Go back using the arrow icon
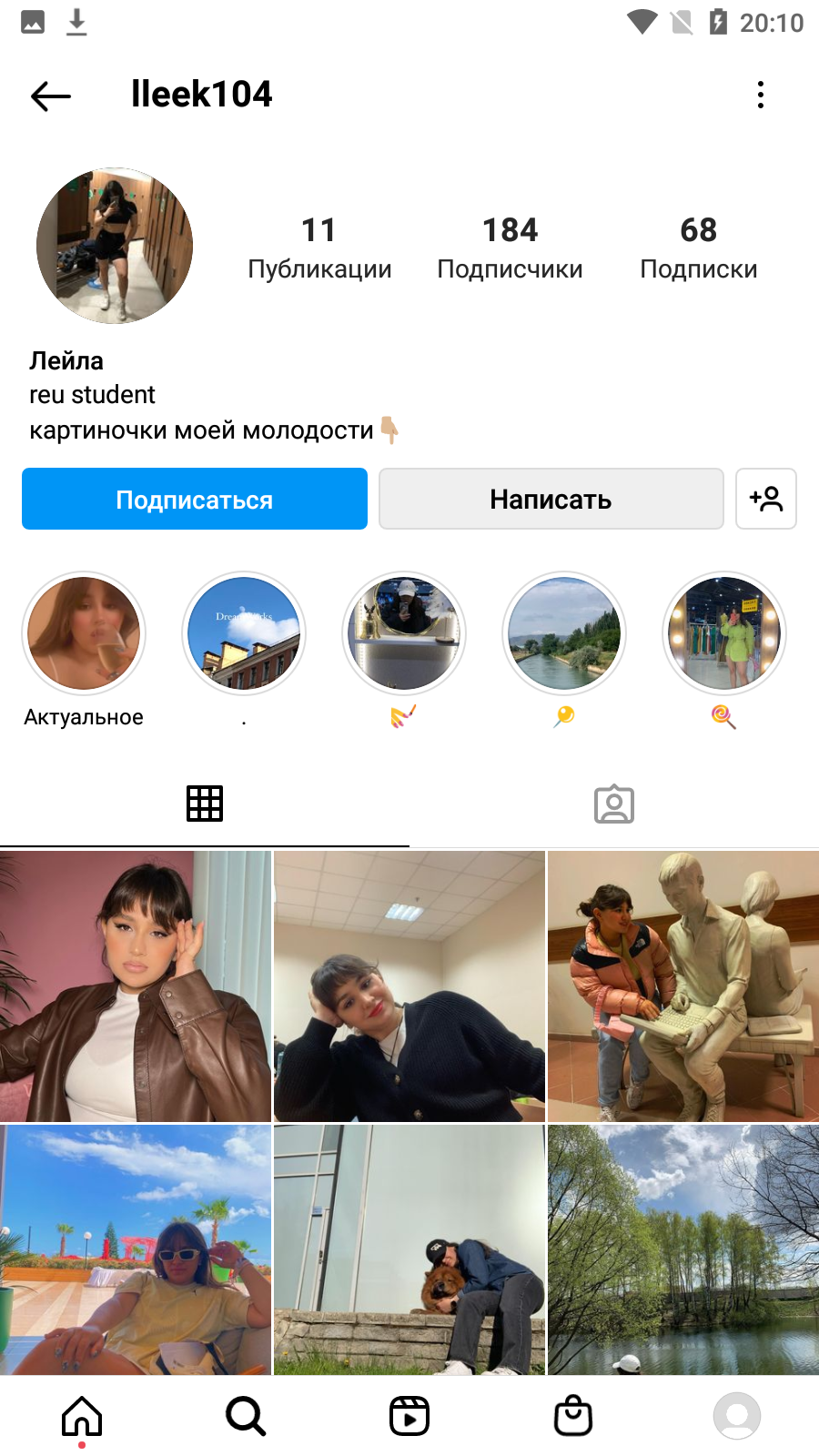819x1456 pixels. point(51,96)
